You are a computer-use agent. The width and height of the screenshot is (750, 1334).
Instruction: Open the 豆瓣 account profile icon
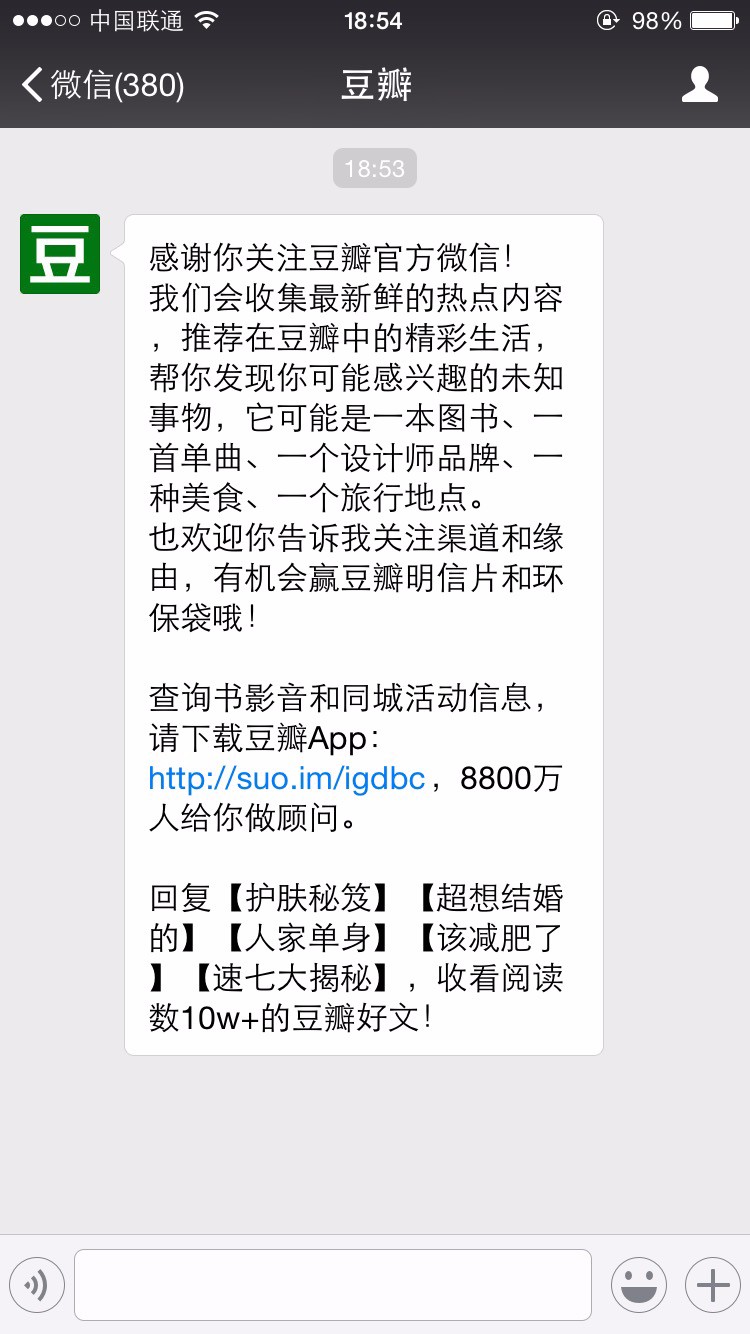699,85
